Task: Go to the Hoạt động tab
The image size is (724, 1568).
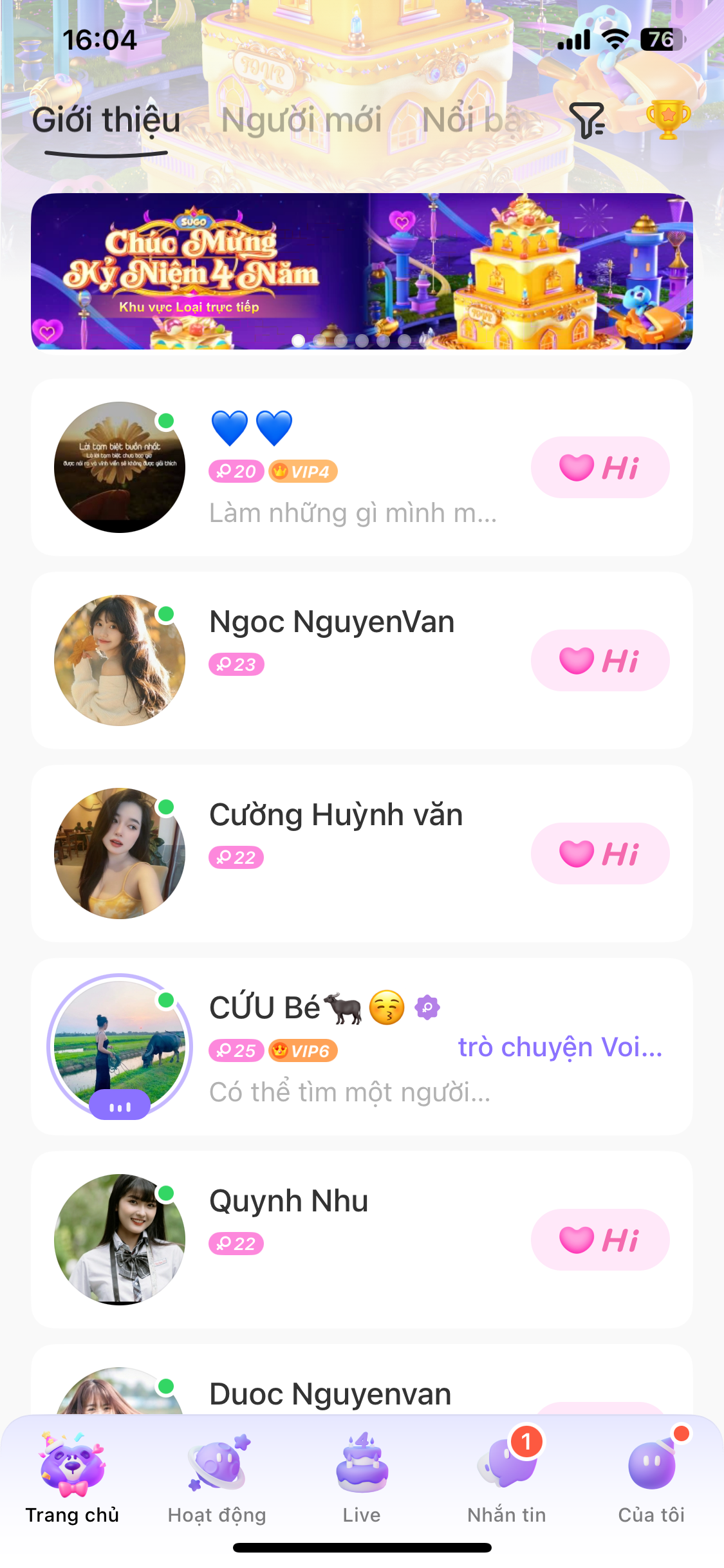Action: [217, 1480]
